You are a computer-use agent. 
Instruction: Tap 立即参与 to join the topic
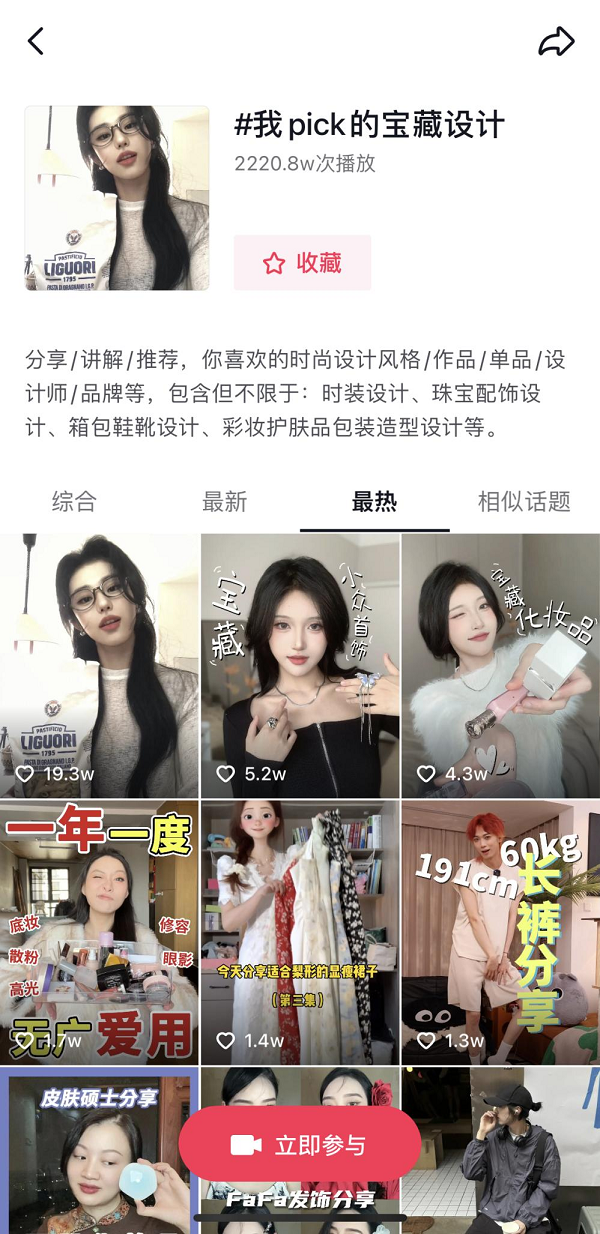(x=300, y=1145)
